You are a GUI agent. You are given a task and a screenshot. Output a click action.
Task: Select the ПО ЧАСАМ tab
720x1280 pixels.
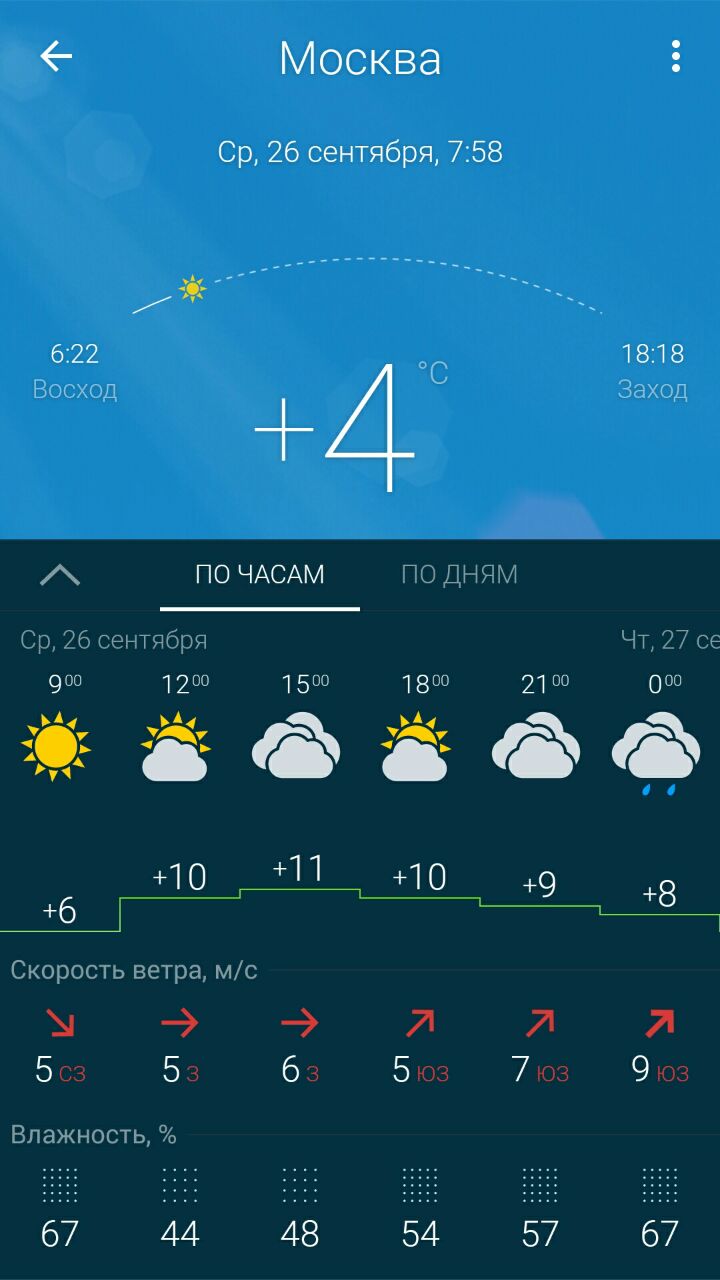(260, 574)
